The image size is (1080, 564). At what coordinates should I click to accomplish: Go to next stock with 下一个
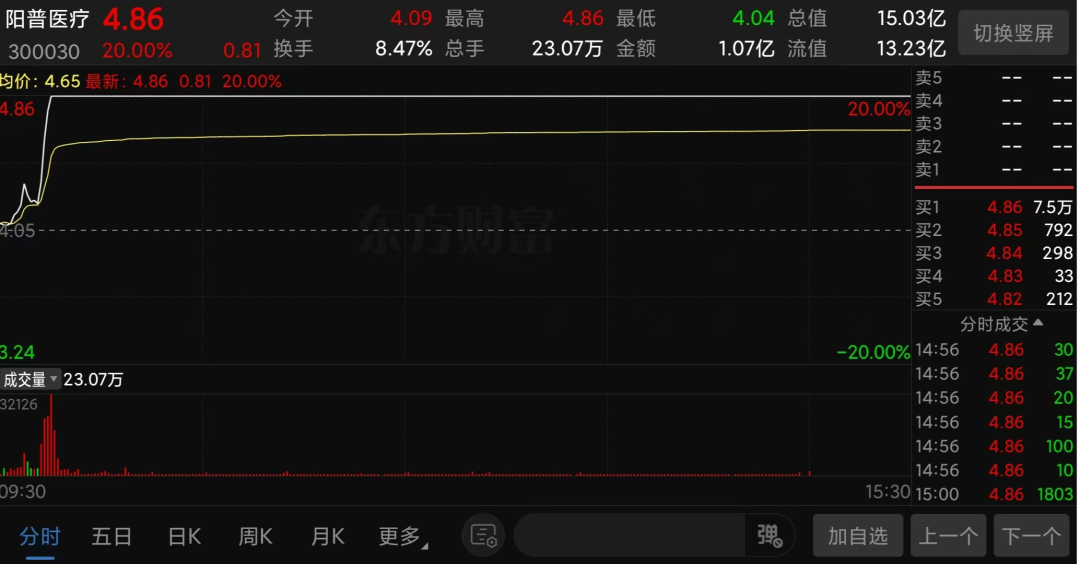coord(1031,536)
